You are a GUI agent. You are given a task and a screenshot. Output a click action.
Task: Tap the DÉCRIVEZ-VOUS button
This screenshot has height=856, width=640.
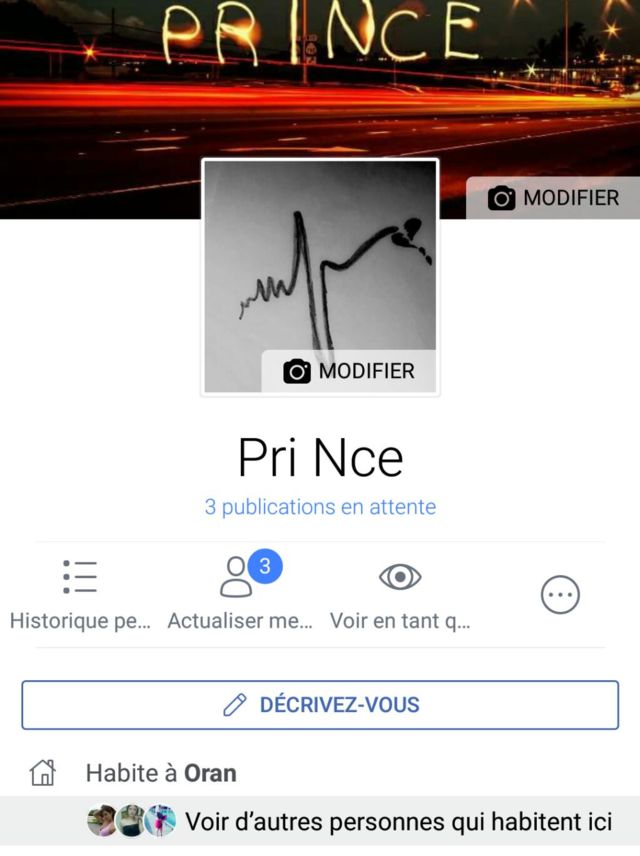(x=320, y=705)
